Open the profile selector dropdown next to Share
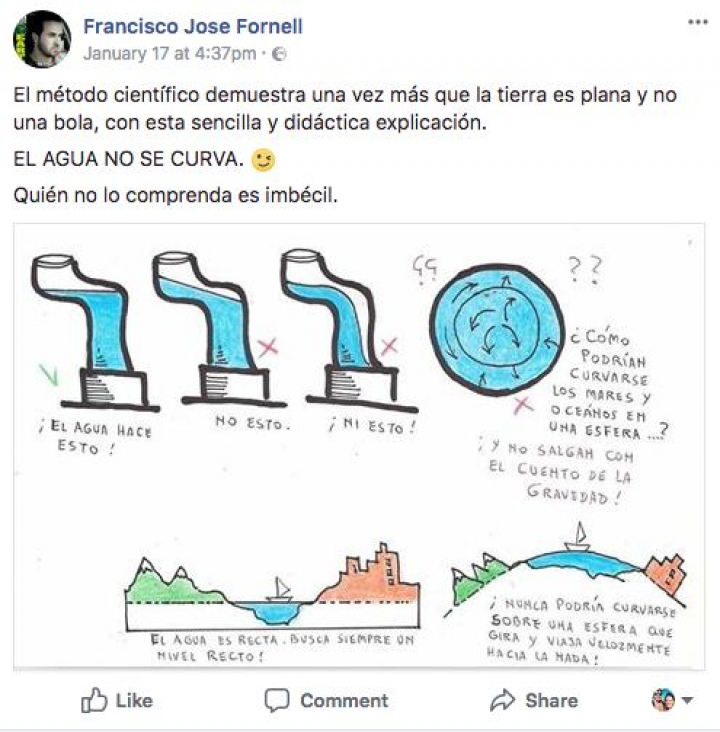720x732 pixels. click(x=672, y=701)
